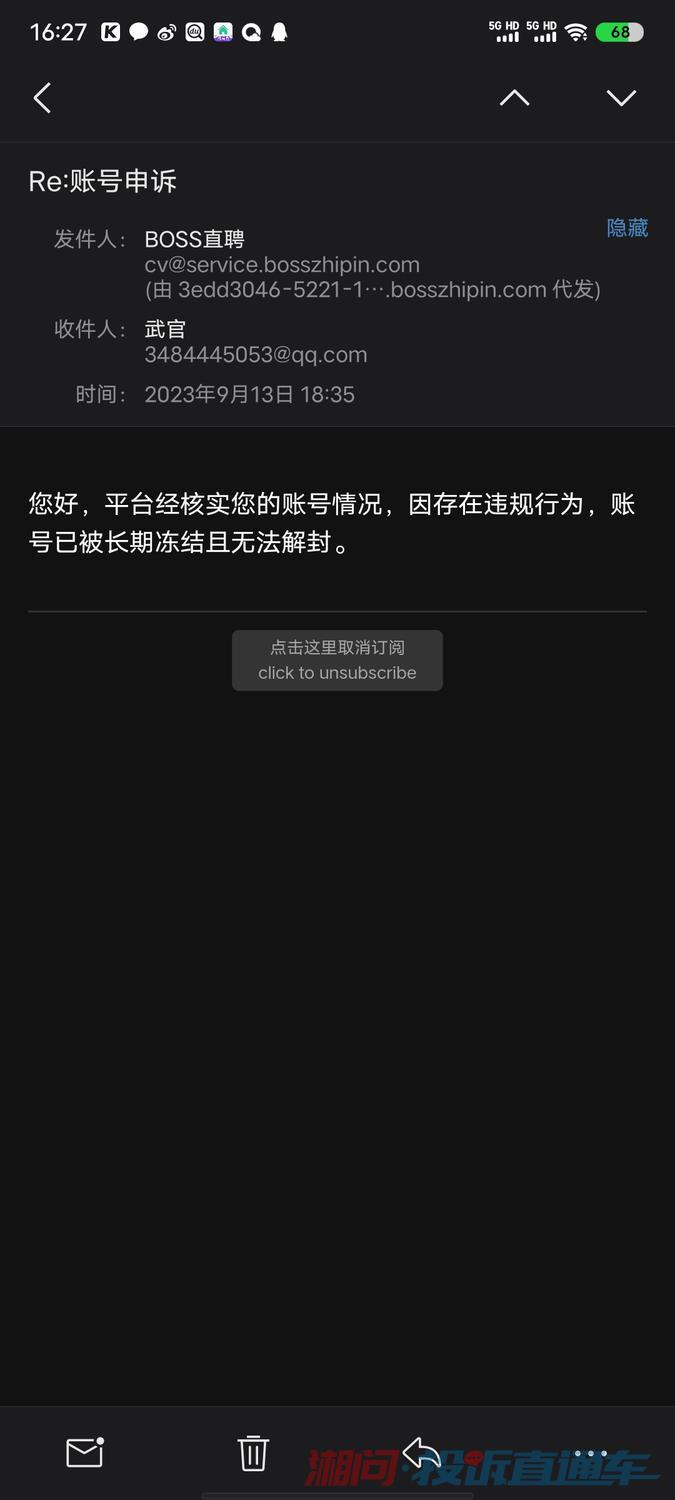This screenshot has height=1500, width=675.
Task: Delete this email with trash icon
Action: 253,1452
